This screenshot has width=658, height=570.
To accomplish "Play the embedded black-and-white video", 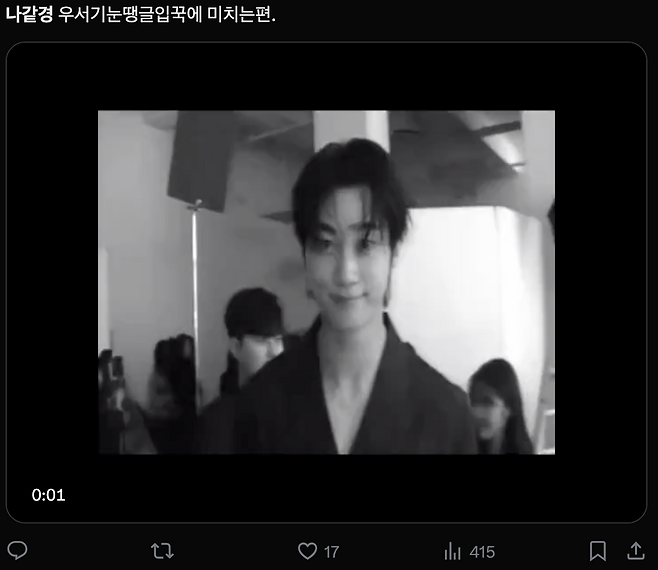I will [326, 282].
